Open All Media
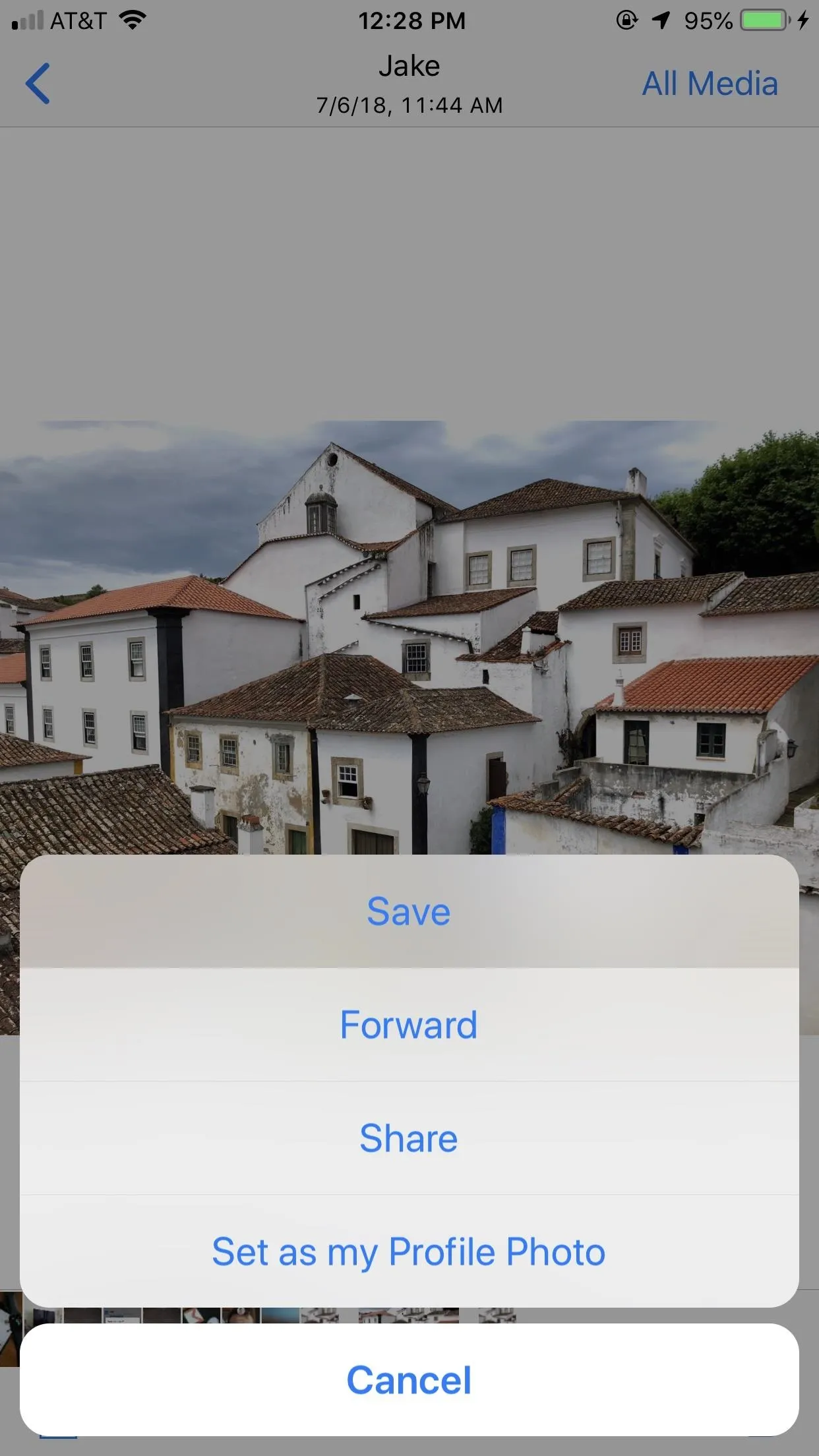This screenshot has height=1456, width=819. (710, 84)
